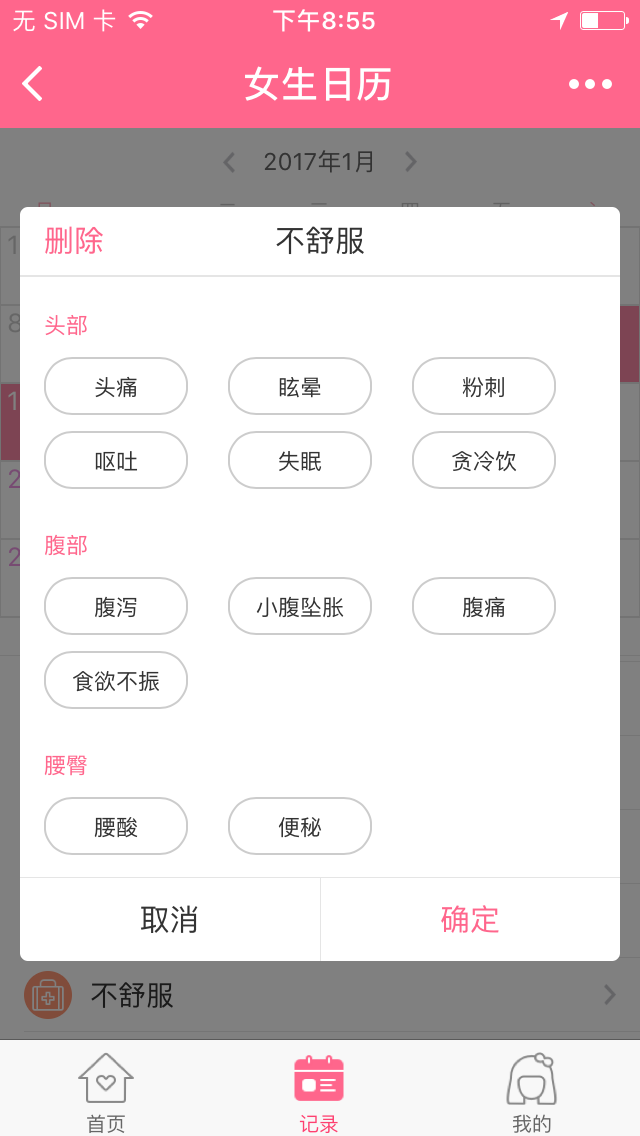Go back using the header arrow
Viewport: 640px width, 1136px height.
33,84
